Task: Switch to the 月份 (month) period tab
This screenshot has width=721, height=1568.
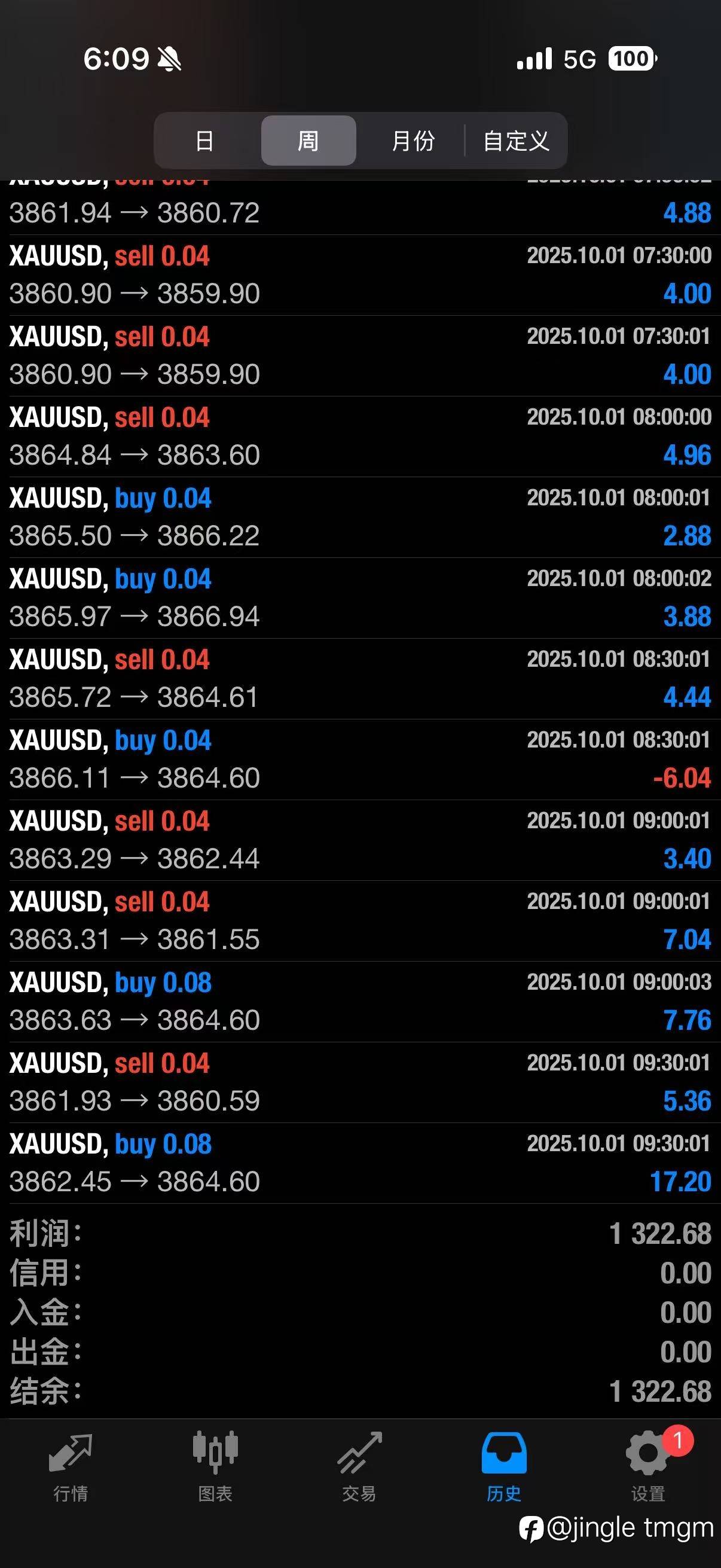Action: click(x=413, y=141)
